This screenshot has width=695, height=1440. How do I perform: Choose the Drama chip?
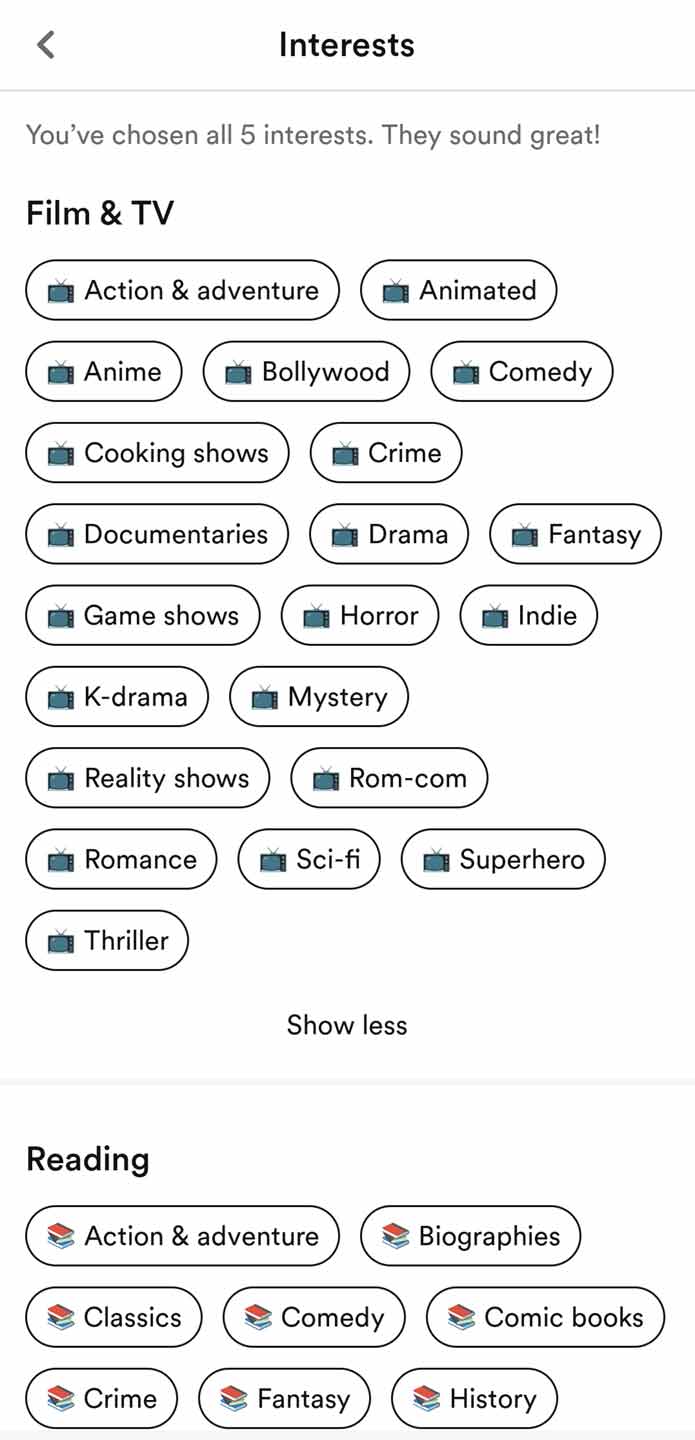(x=389, y=534)
